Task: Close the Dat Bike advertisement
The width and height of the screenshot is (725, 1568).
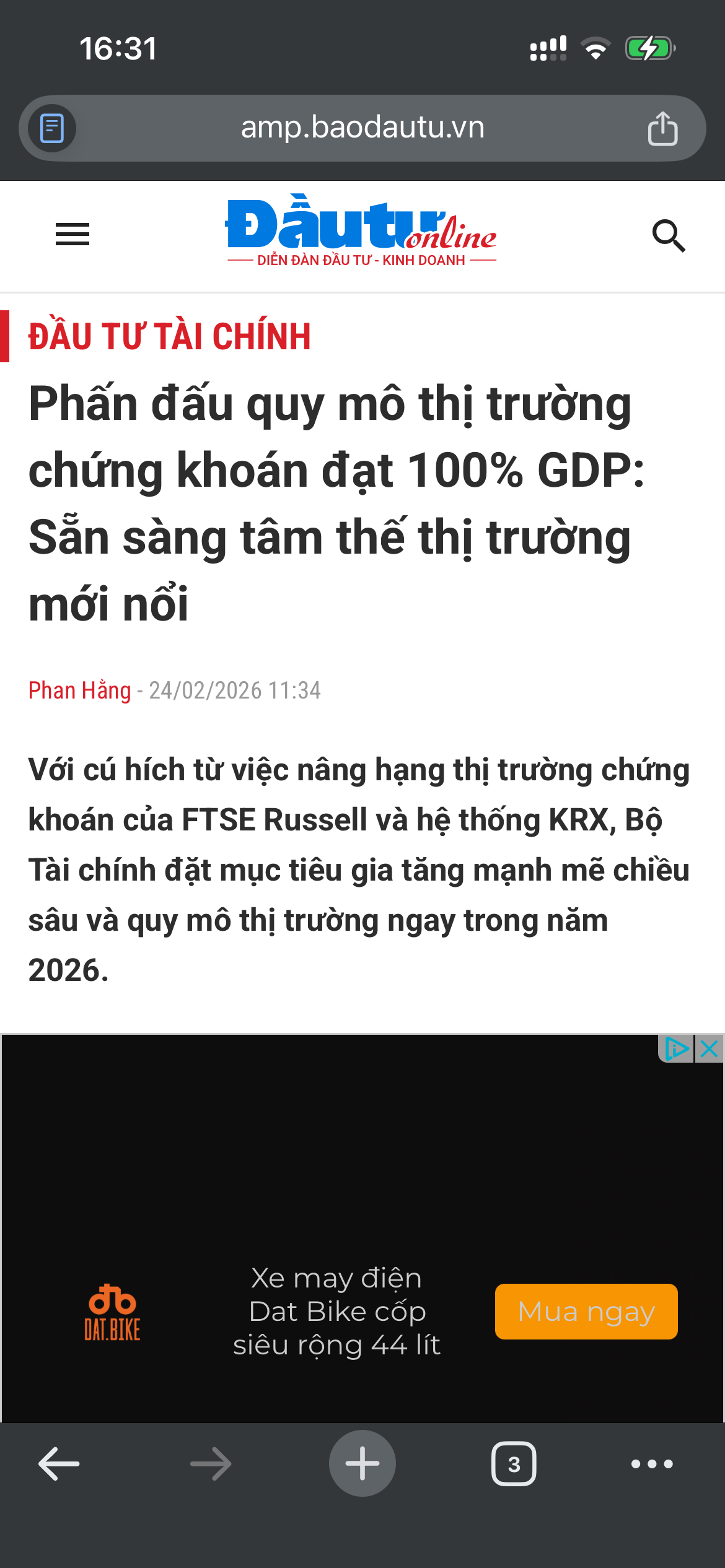Action: coord(710,1048)
